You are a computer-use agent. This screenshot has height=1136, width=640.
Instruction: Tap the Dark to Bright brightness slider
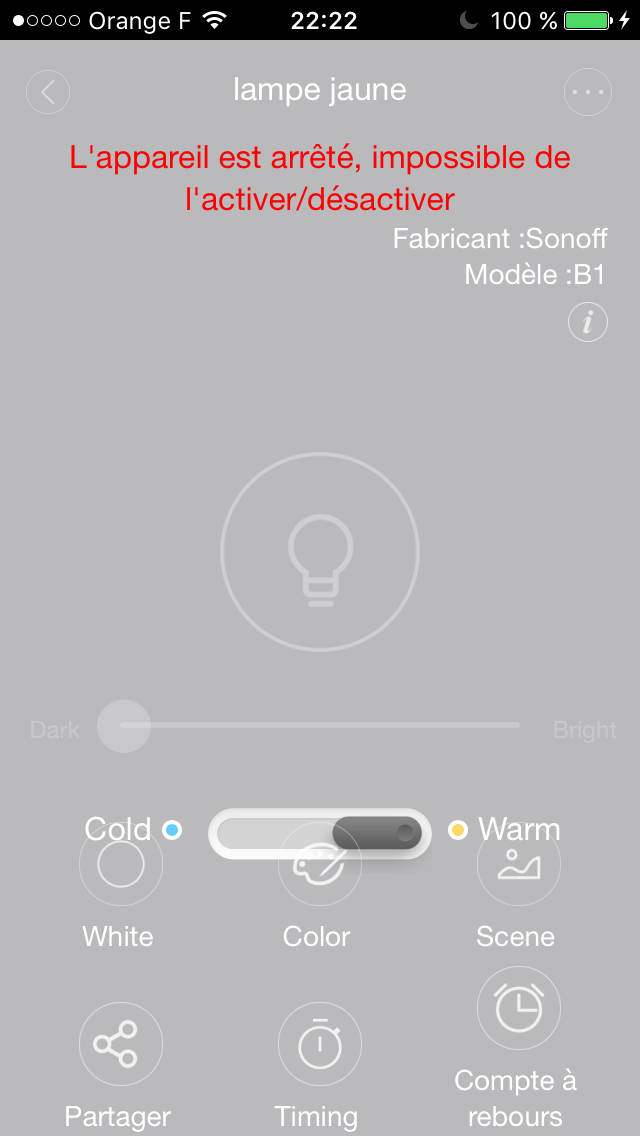[x=320, y=725]
